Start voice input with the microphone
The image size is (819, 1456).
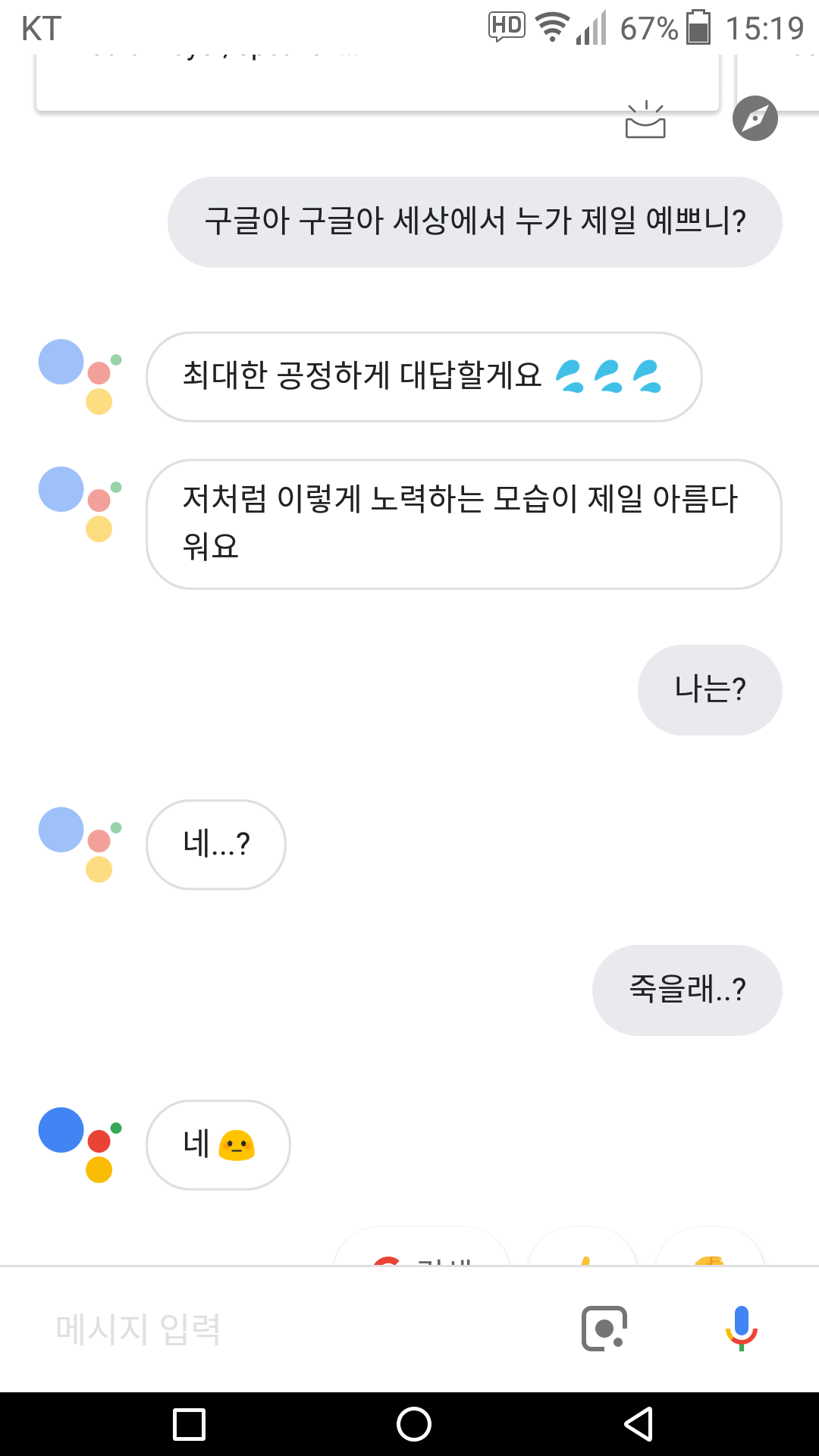[x=742, y=1329]
